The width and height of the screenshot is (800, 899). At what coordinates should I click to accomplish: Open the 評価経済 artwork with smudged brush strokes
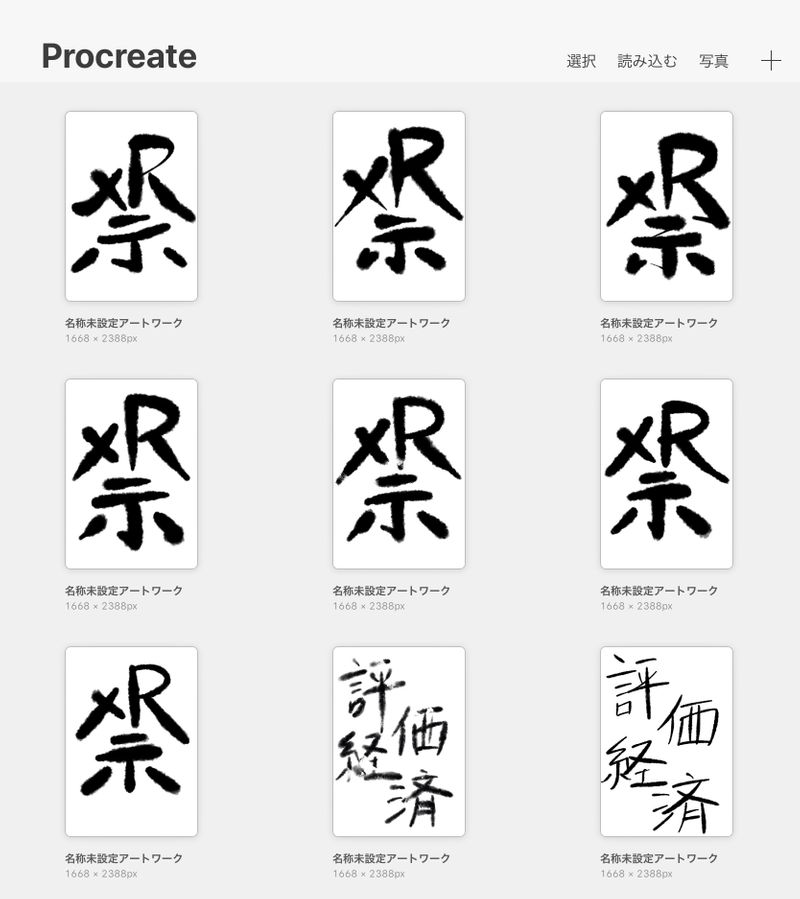[x=399, y=741]
